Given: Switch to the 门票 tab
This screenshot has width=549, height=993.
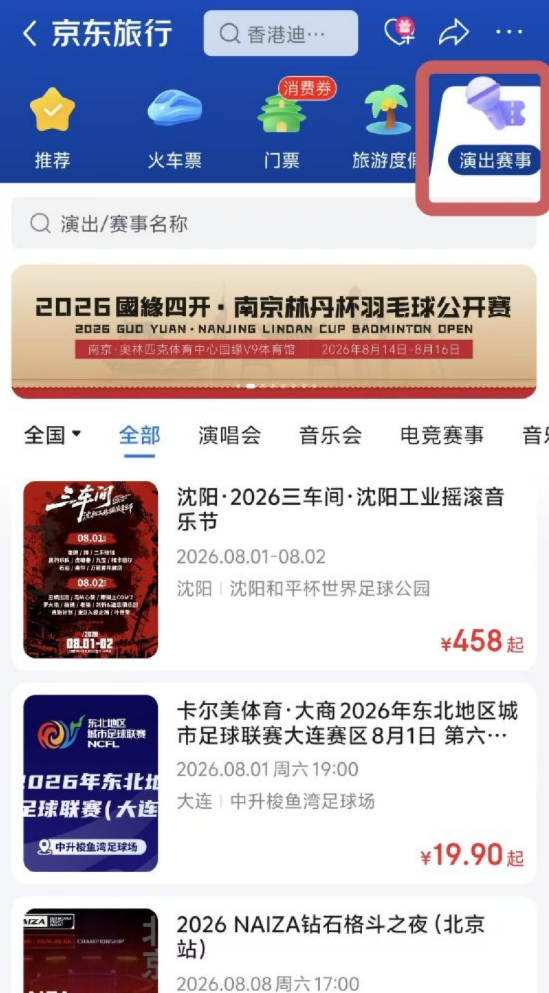Looking at the screenshot, I should [x=282, y=127].
